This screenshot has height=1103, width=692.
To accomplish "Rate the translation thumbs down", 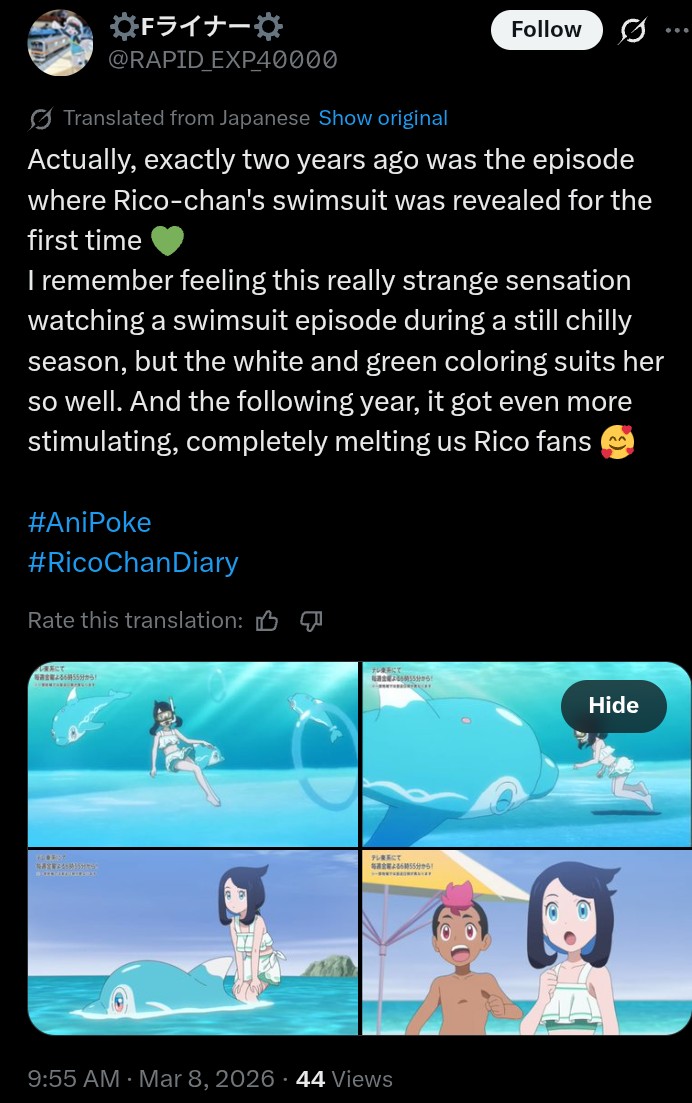I will [x=311, y=620].
